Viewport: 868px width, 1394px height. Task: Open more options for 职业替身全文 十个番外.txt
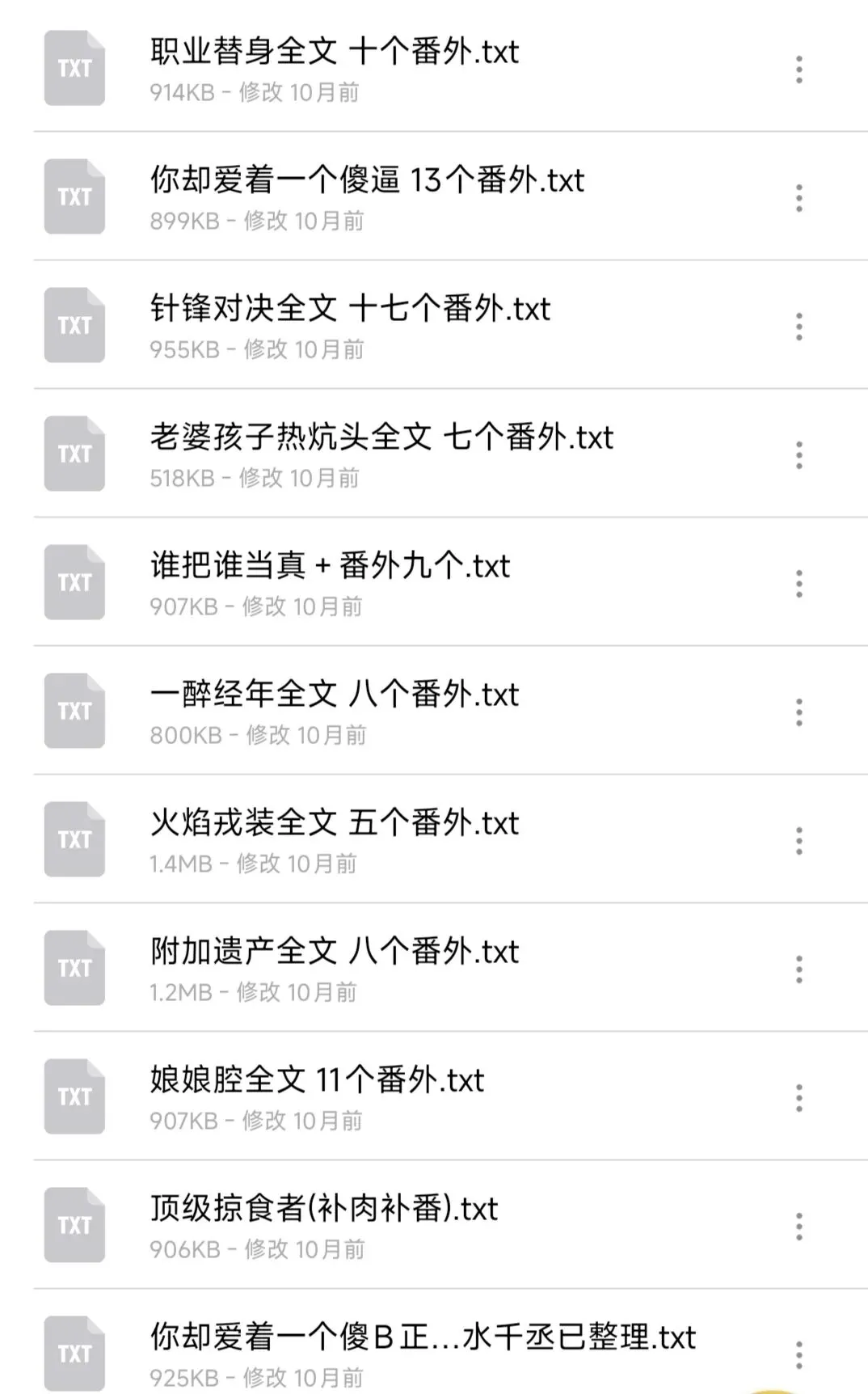[798, 70]
